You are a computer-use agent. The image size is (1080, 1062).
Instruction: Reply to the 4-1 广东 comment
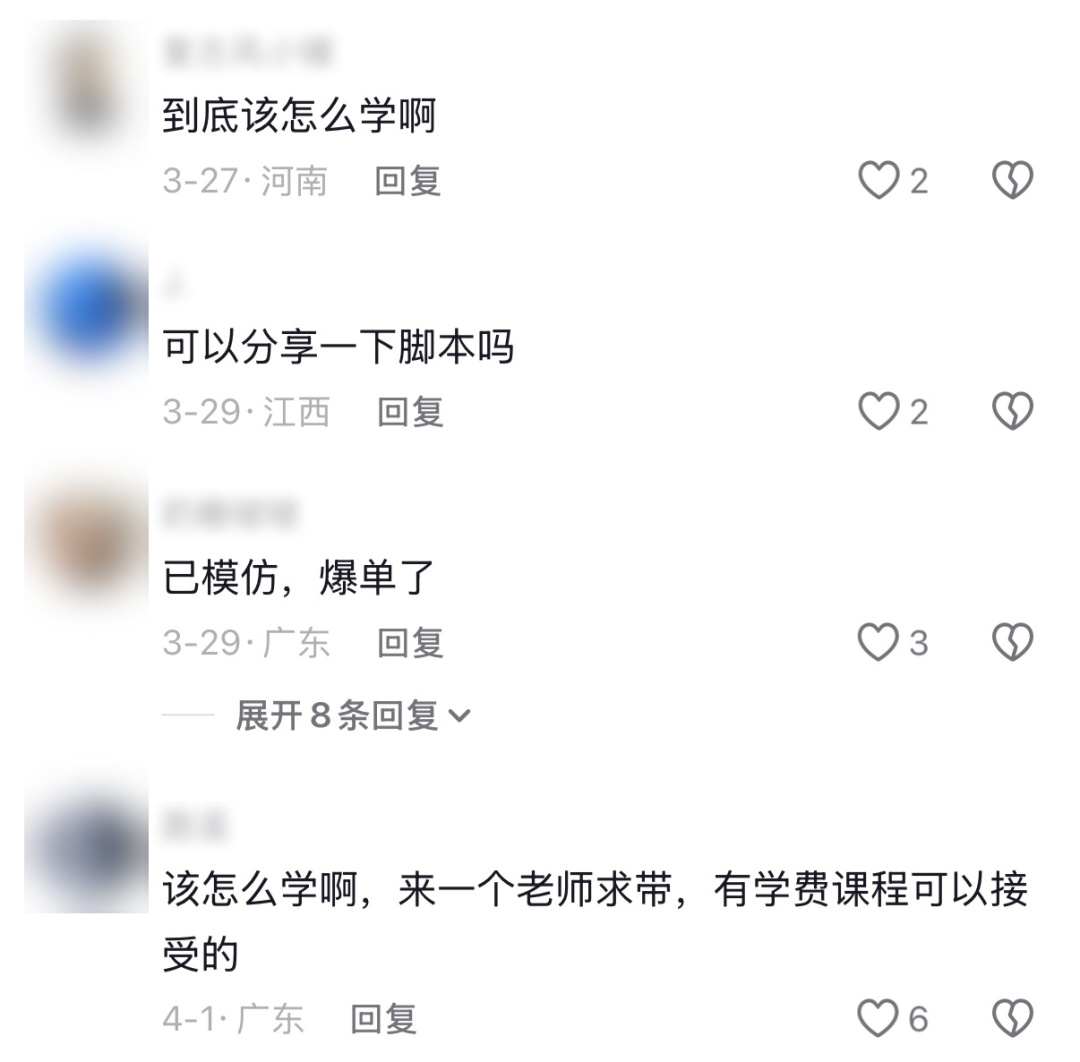[x=384, y=1019]
